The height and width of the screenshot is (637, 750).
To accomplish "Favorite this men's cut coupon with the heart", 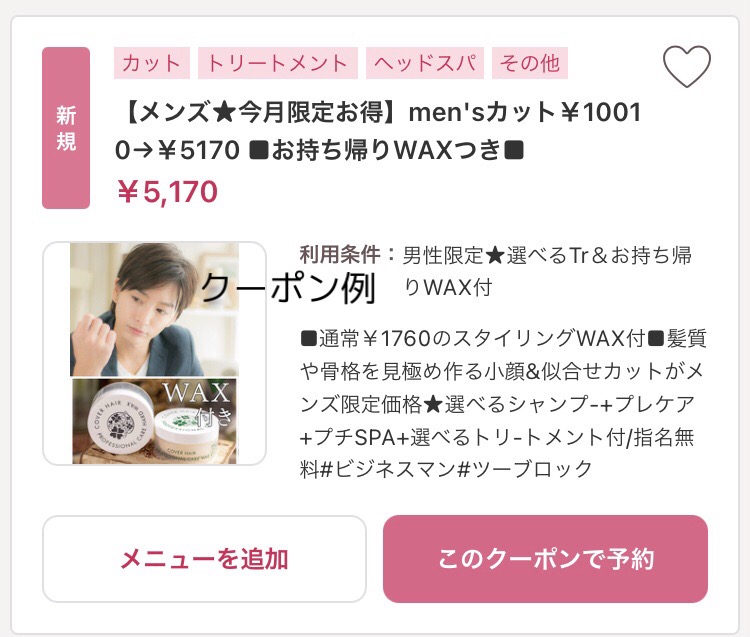I will pos(687,67).
